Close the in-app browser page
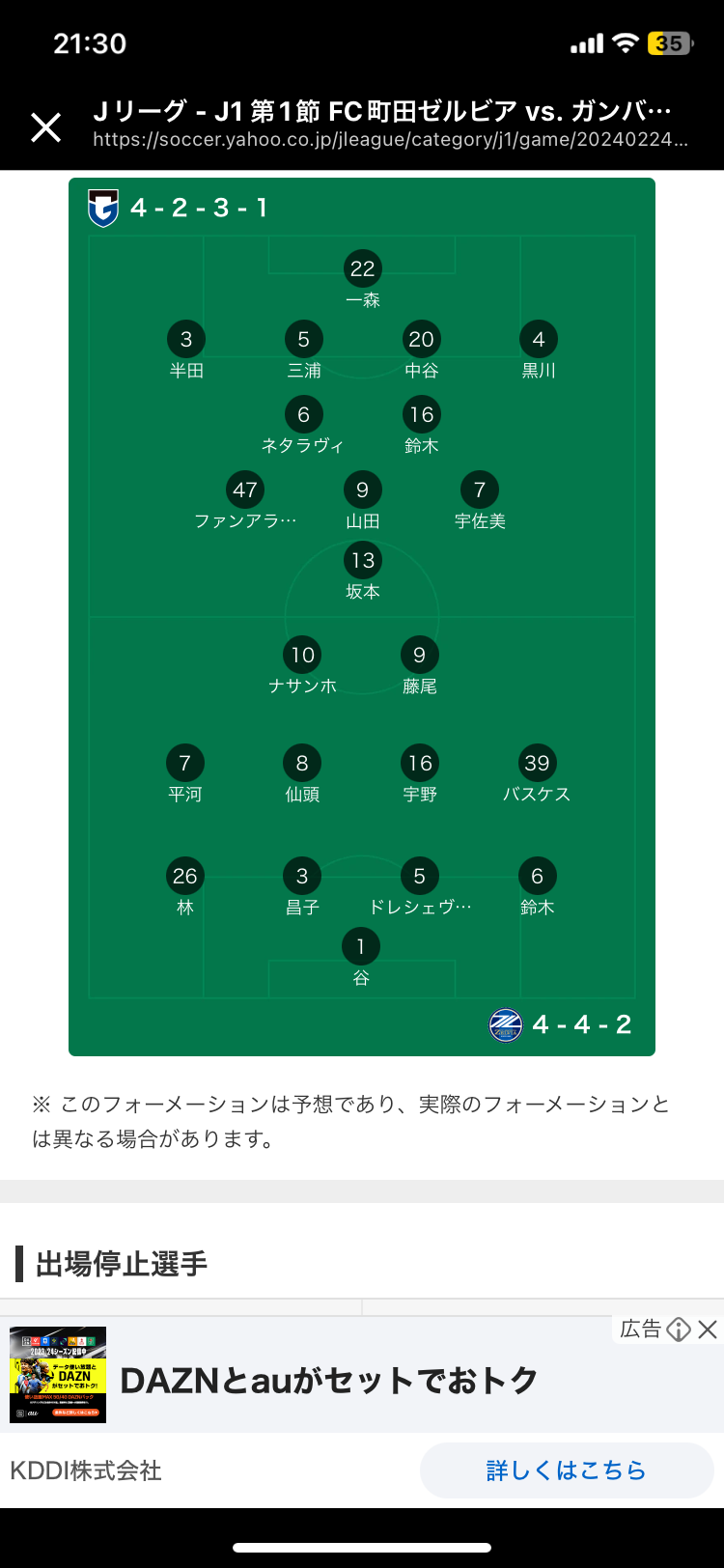 pyautogui.click(x=46, y=126)
